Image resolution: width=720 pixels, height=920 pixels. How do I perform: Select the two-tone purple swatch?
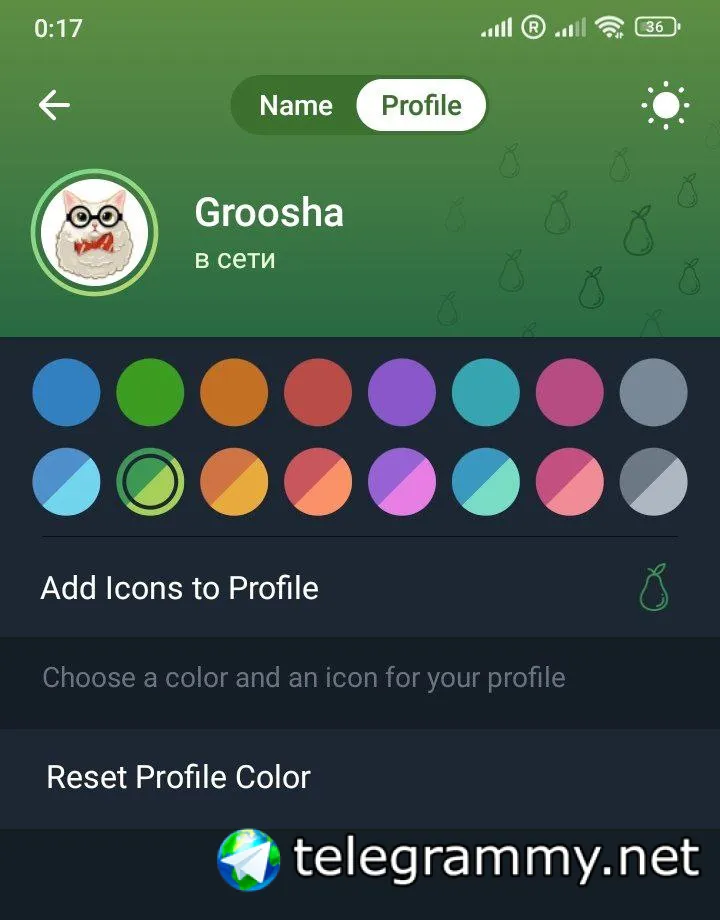[402, 481]
